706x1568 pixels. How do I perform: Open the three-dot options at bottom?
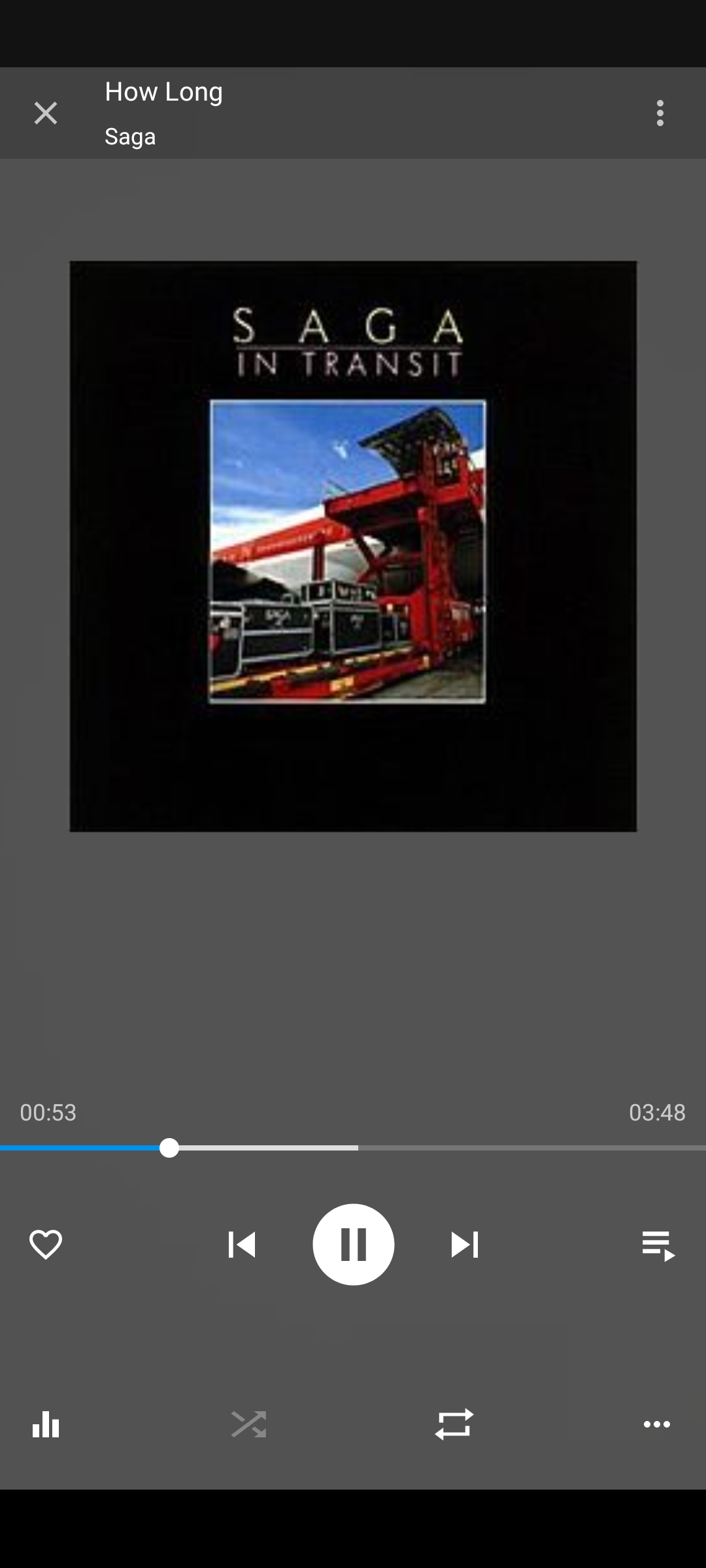click(x=657, y=1424)
